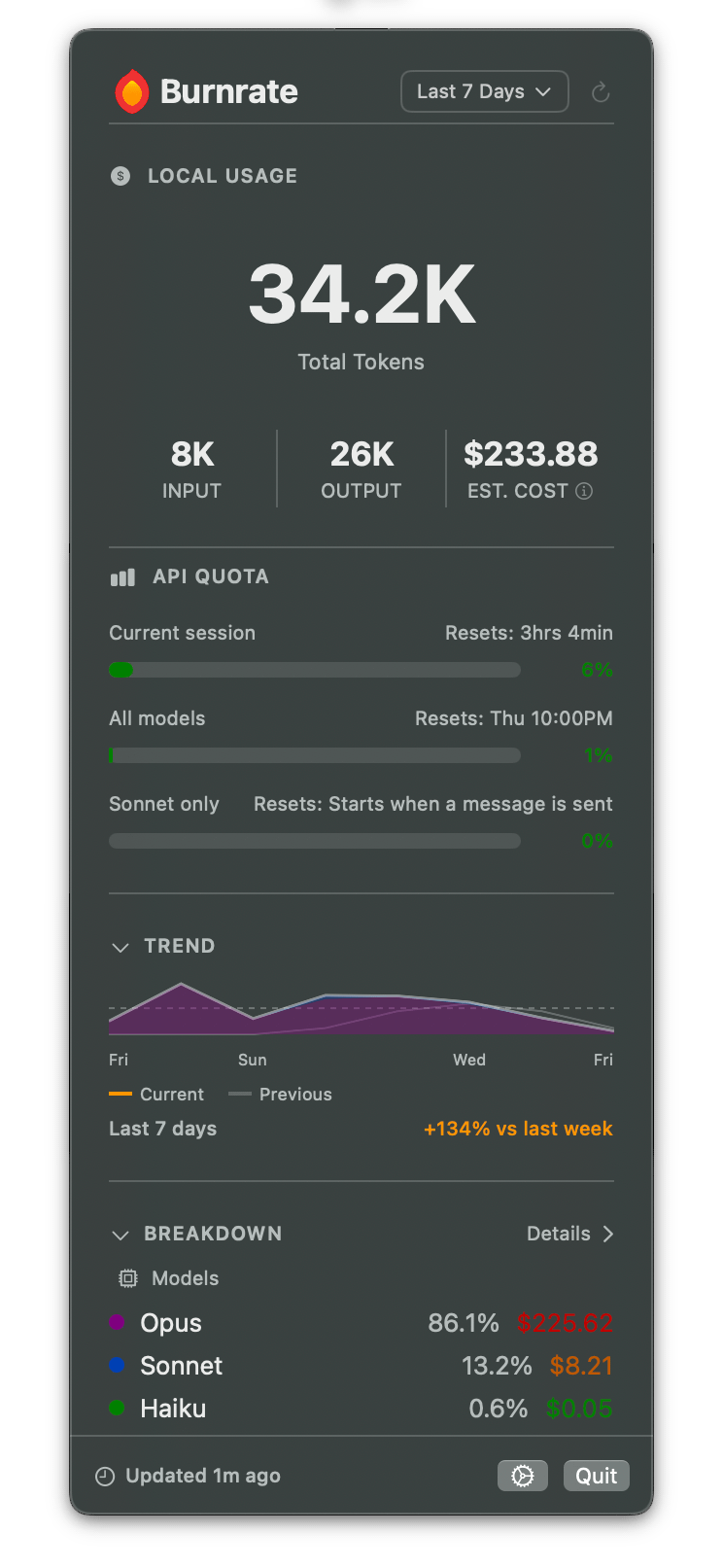Collapse the Breakdown section
The image size is (723, 1568).
pyautogui.click(x=120, y=1235)
